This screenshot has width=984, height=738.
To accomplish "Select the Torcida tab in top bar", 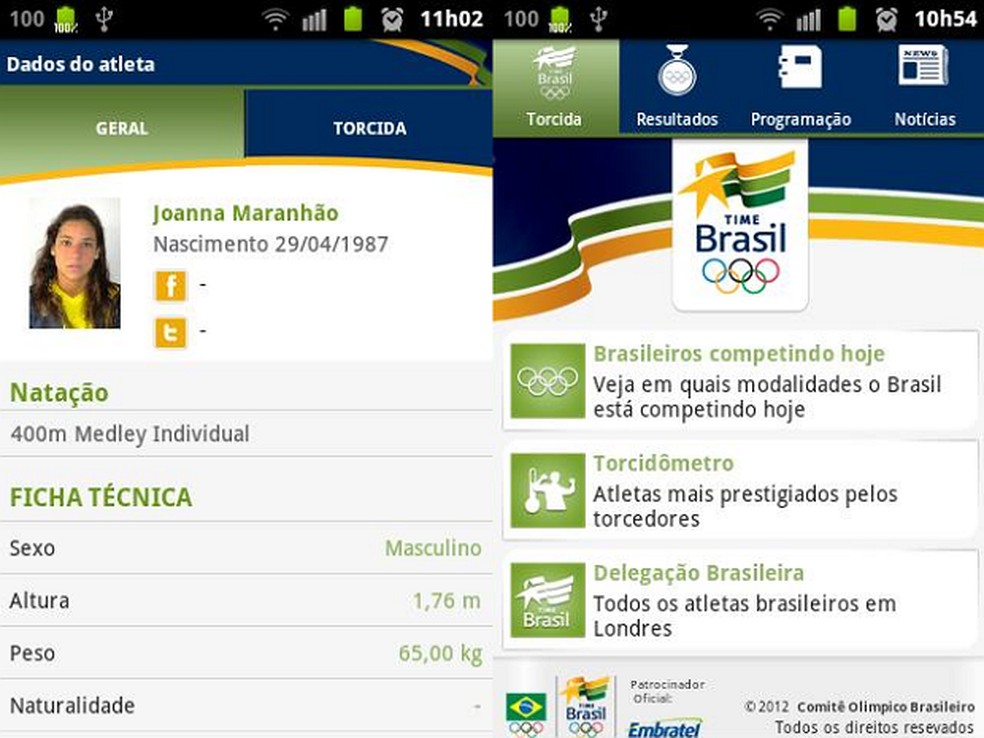I will click(555, 88).
